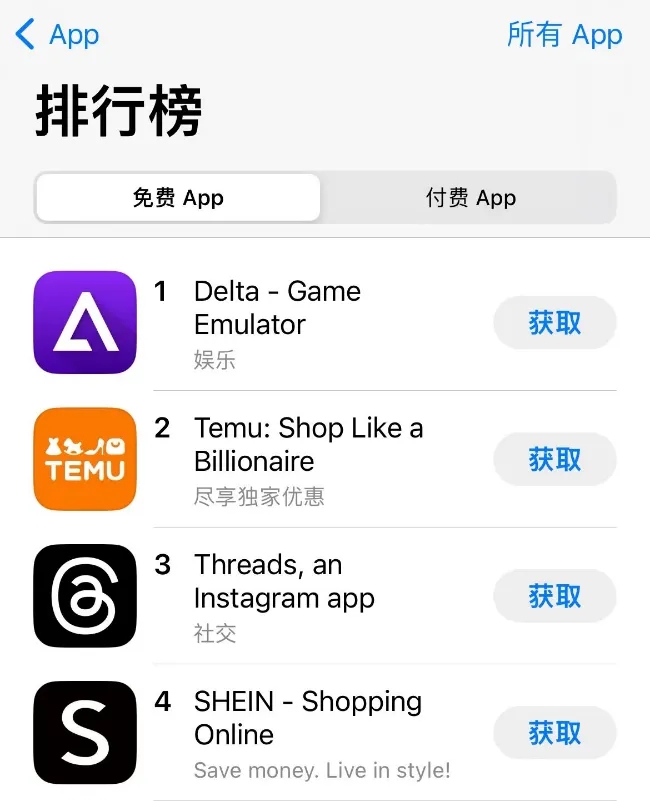Get the SHEIN app
This screenshot has width=650, height=801.
pyautogui.click(x=555, y=733)
